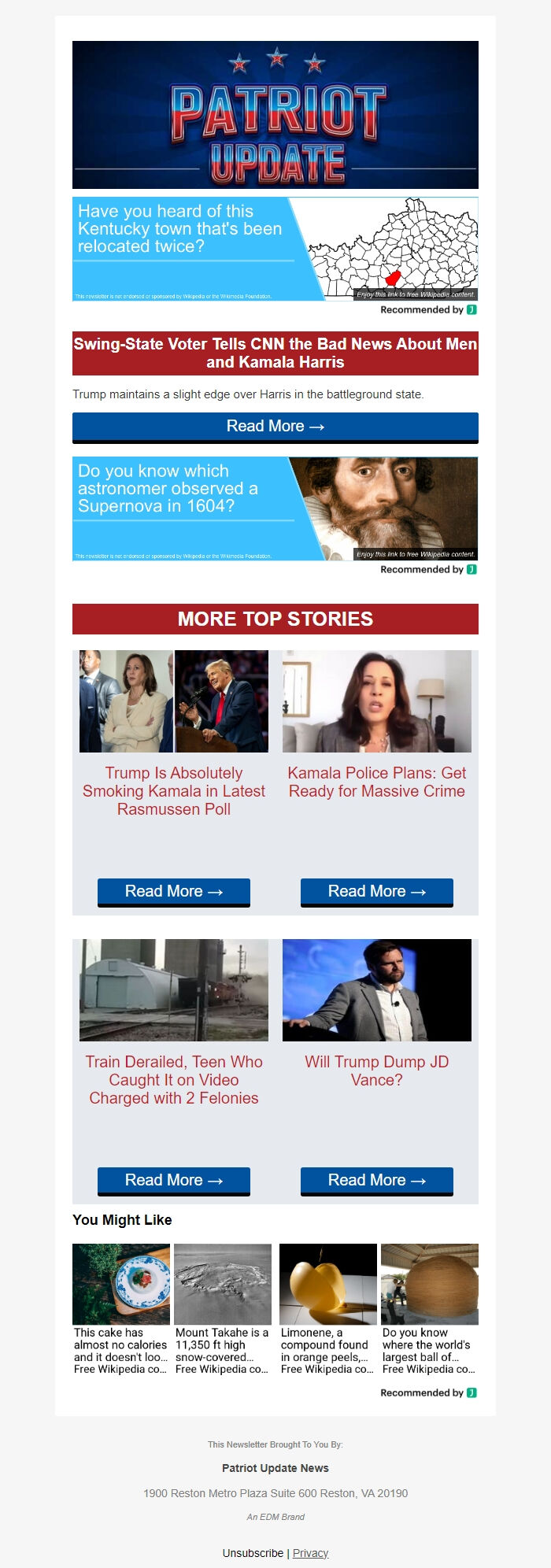Open the Trump and Kamala Rasmussen poll image
Screen dimensions: 551x1568
point(173,701)
